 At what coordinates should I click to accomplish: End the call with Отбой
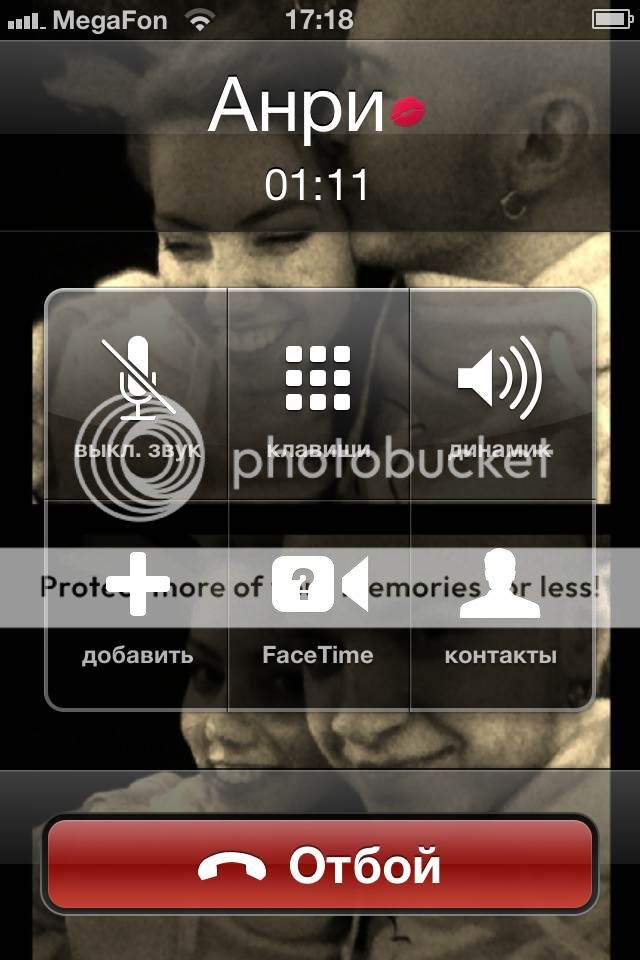(320, 865)
